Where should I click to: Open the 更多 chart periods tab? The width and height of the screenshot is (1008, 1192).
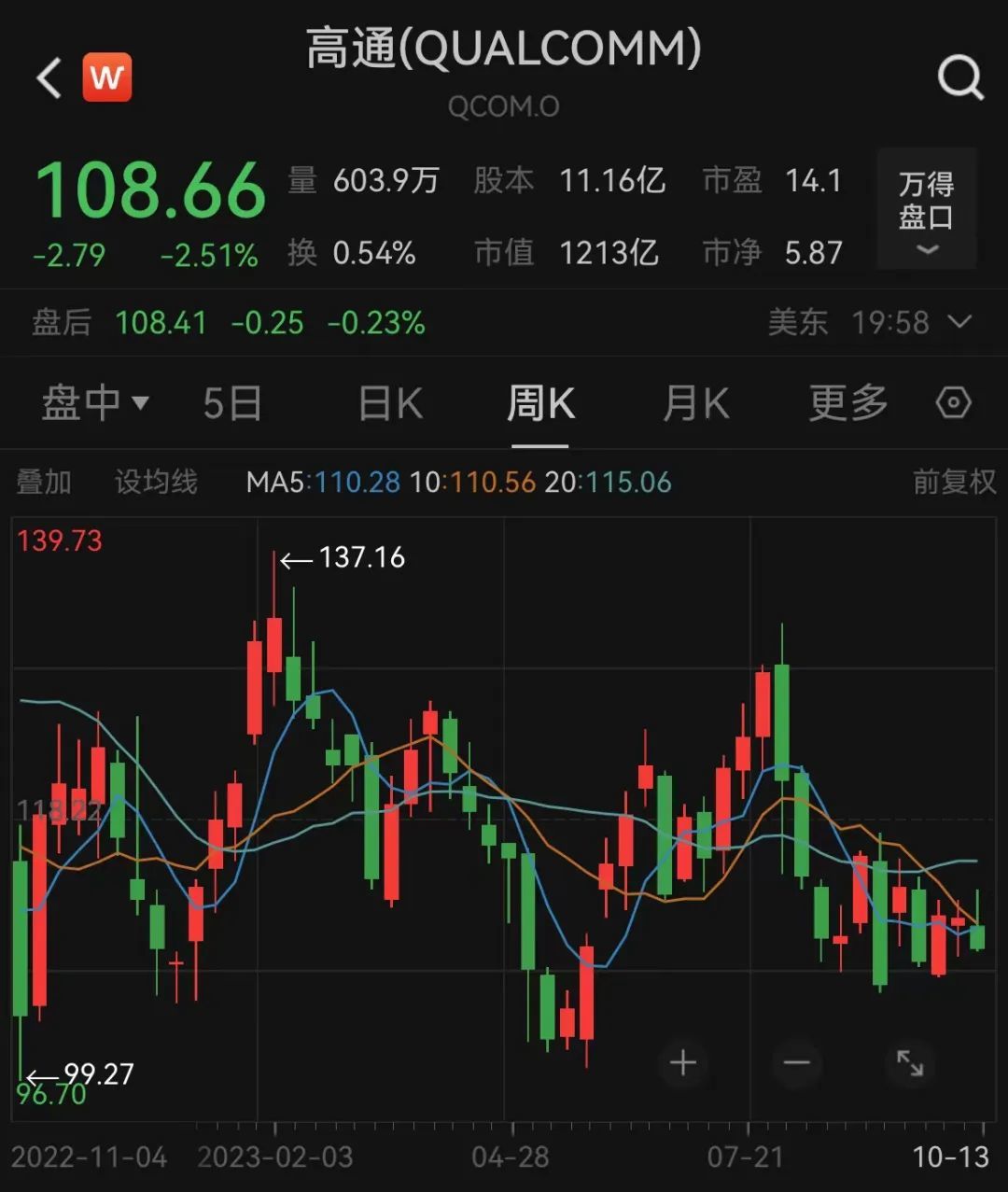[847, 403]
